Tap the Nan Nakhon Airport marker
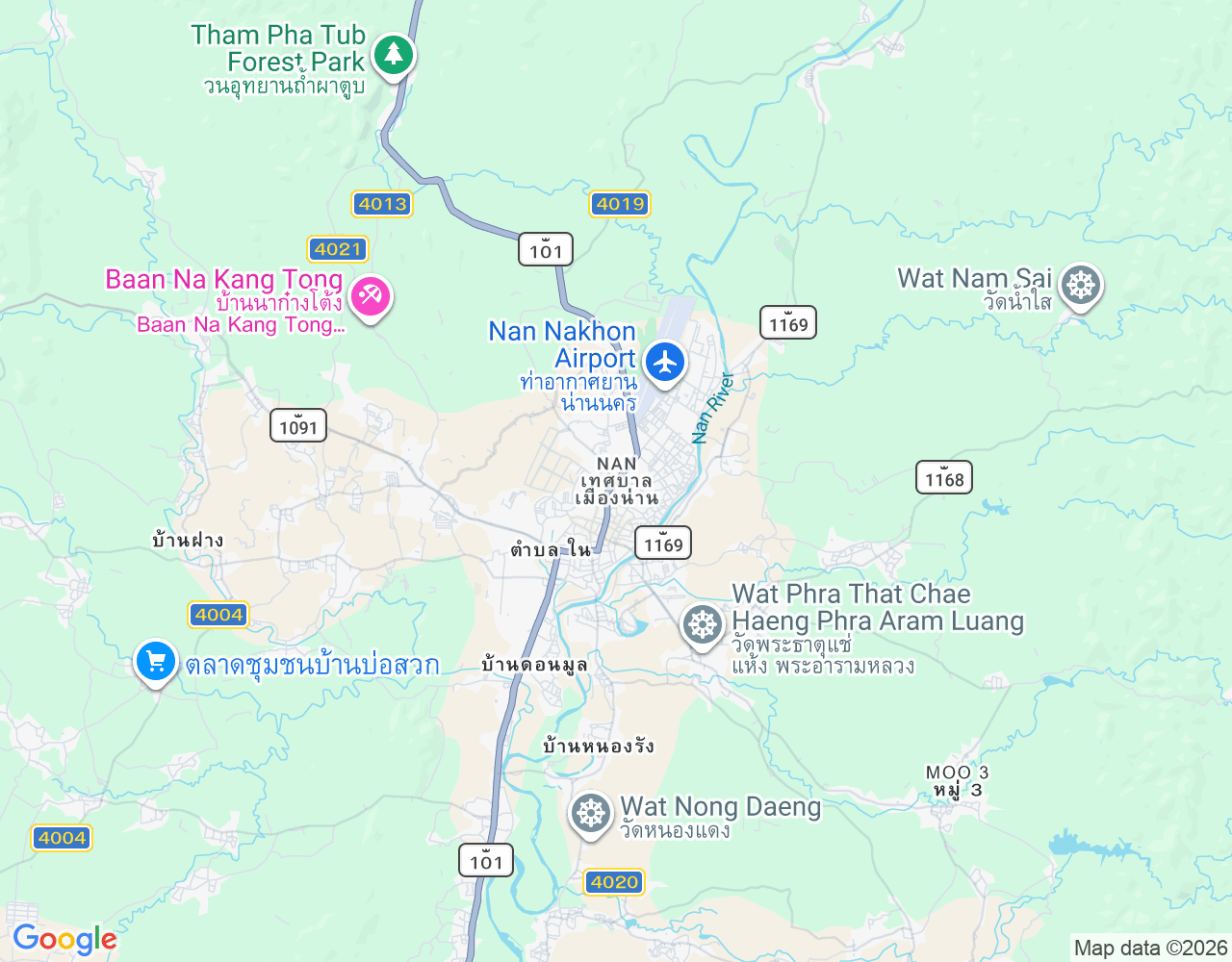 664,363
